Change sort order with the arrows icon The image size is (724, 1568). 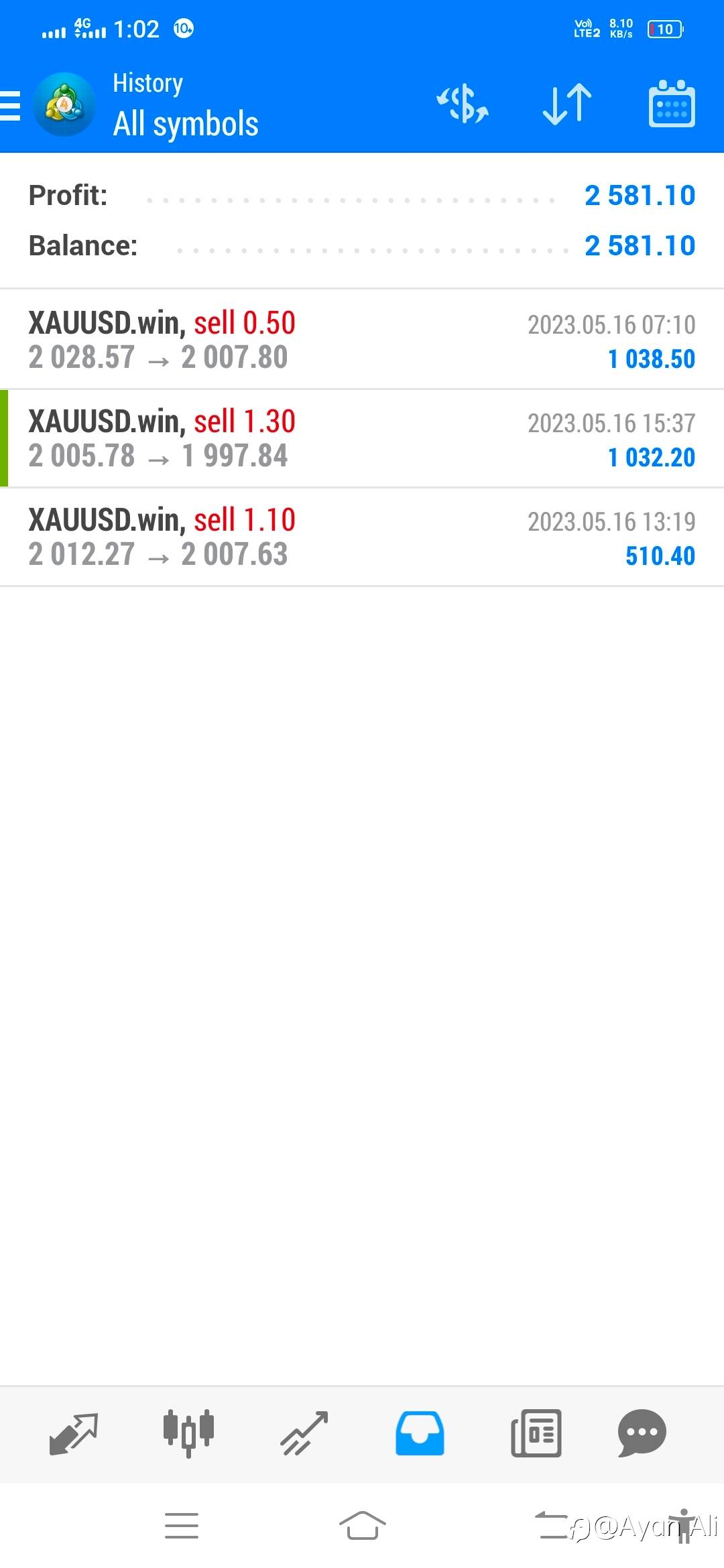coord(567,105)
